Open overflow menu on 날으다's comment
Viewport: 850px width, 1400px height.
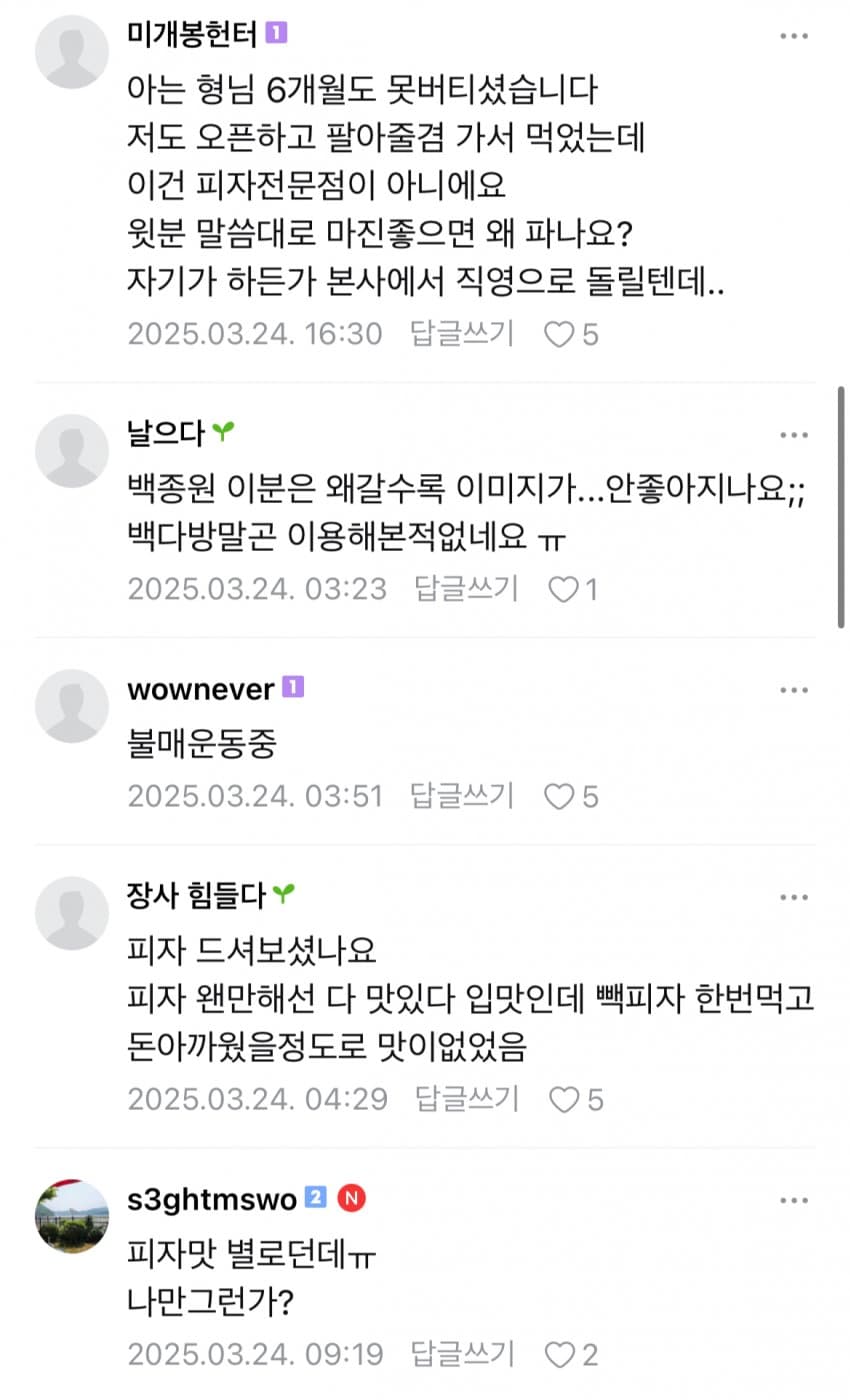tap(794, 434)
